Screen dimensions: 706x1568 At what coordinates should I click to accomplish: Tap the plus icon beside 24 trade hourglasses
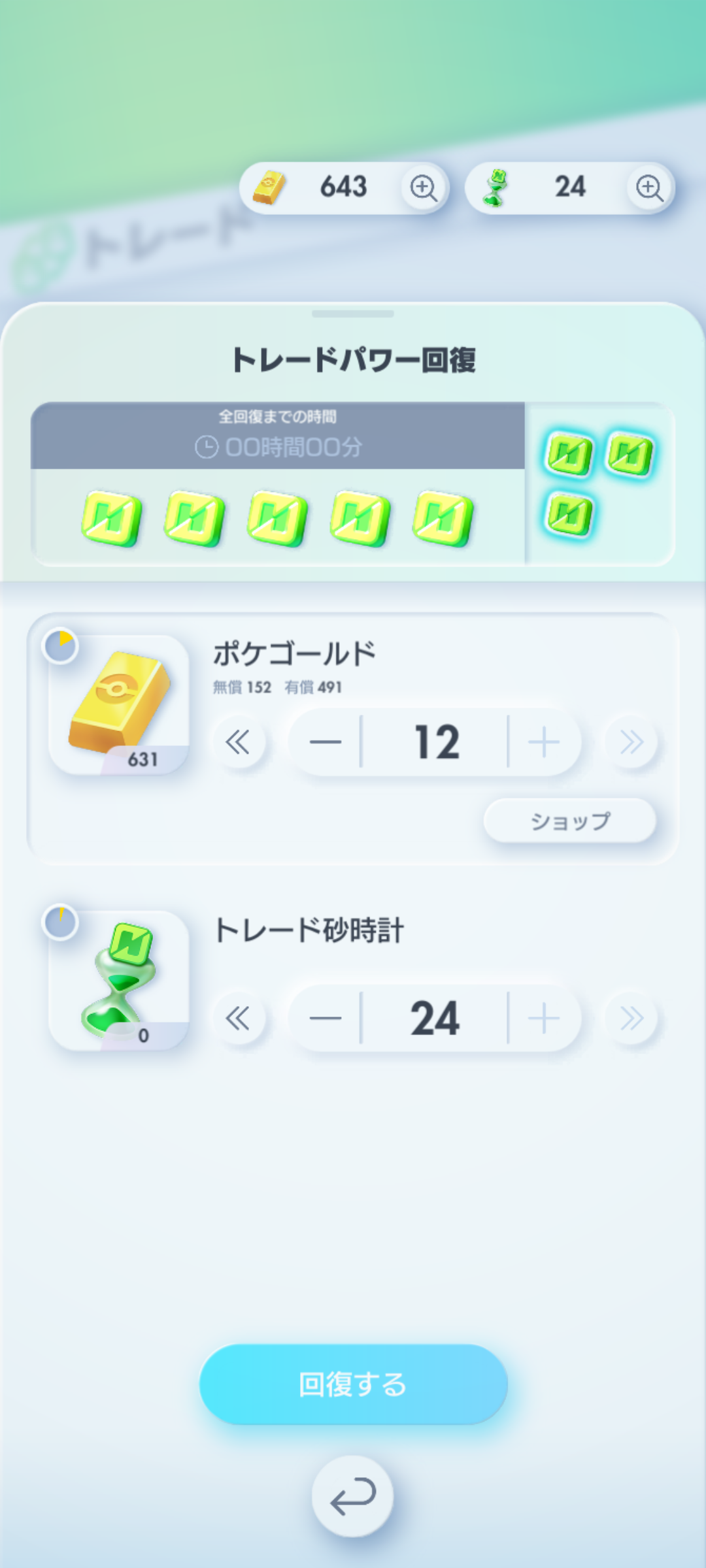(649, 188)
